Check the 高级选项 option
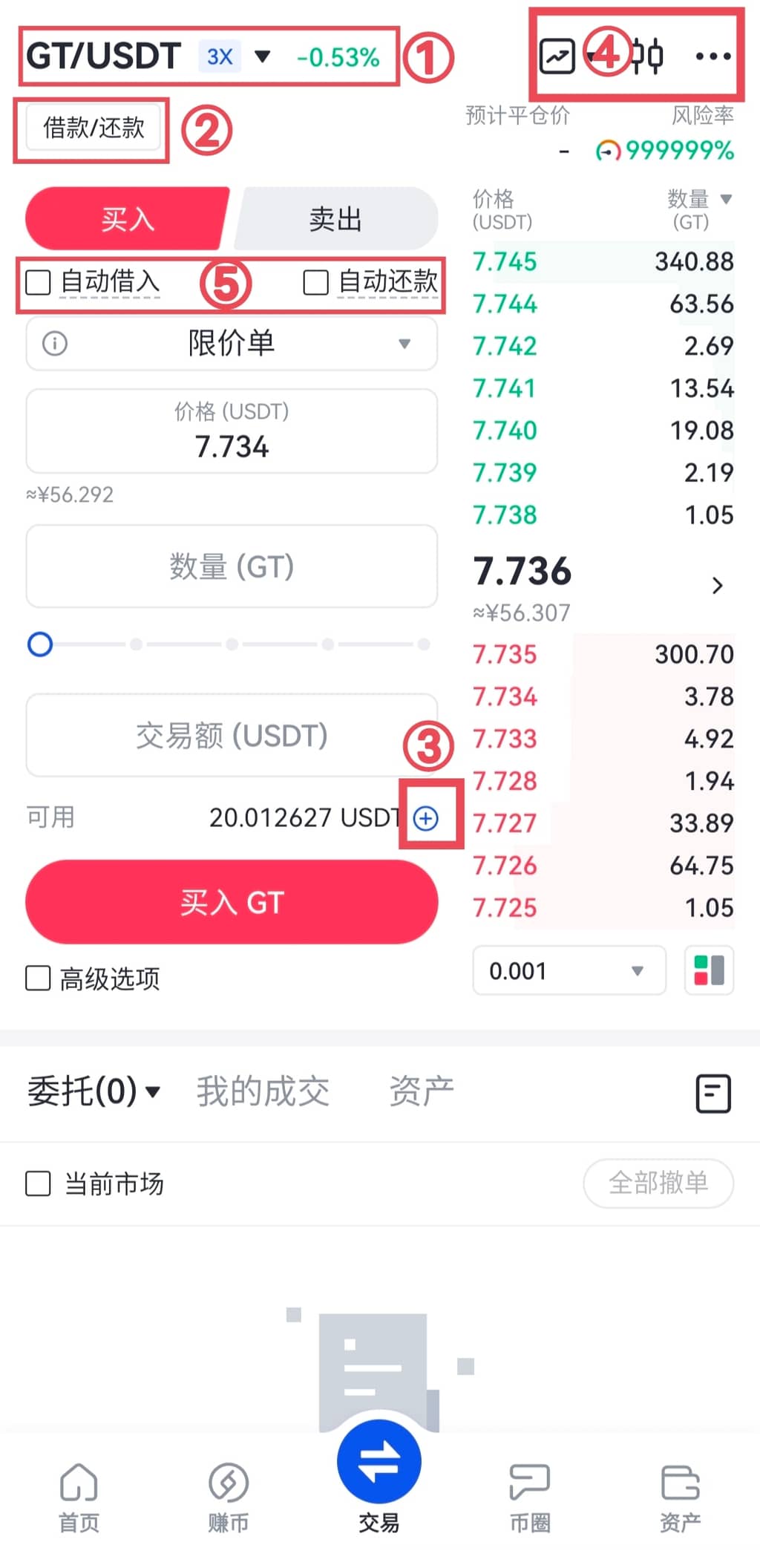The image size is (760, 1568). point(38,979)
